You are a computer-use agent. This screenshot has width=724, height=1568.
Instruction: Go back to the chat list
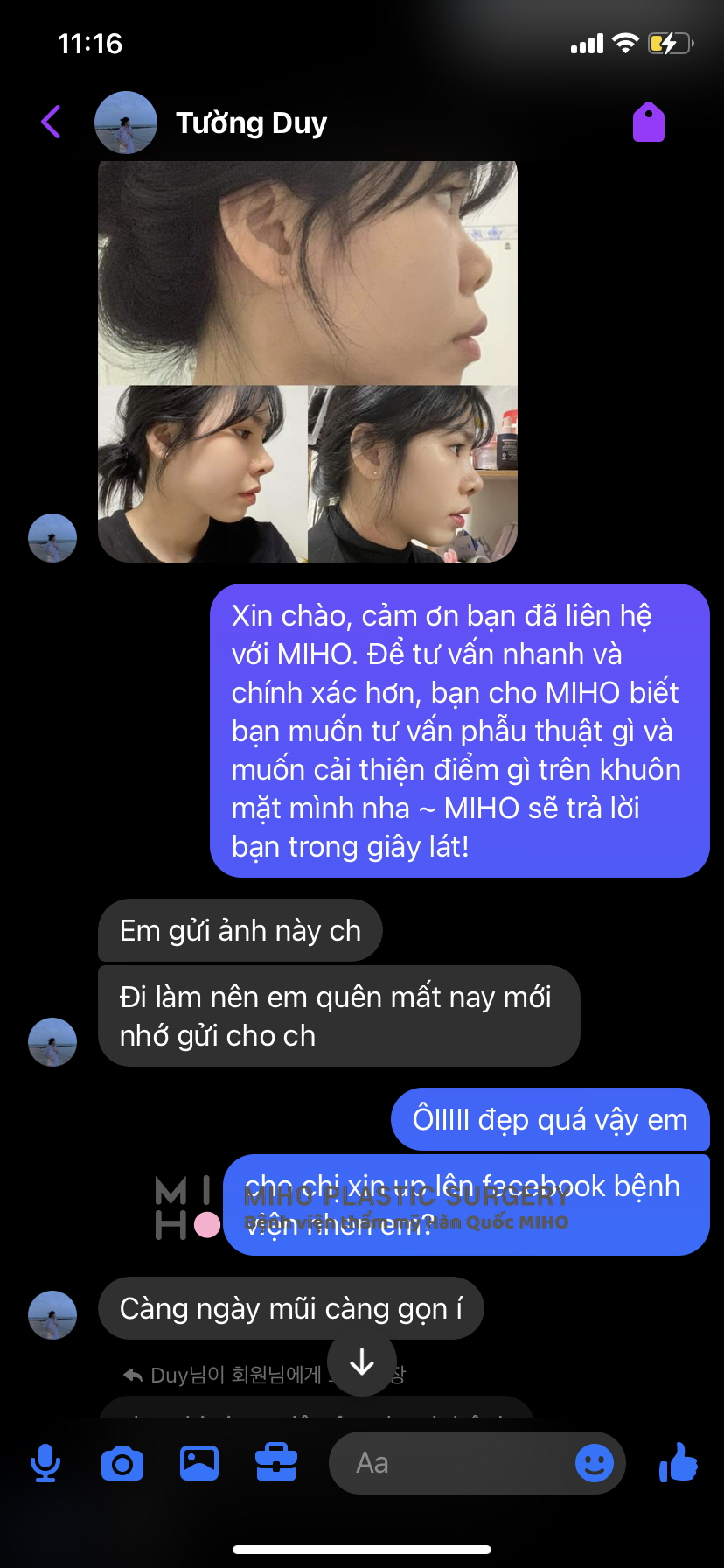pos(51,122)
